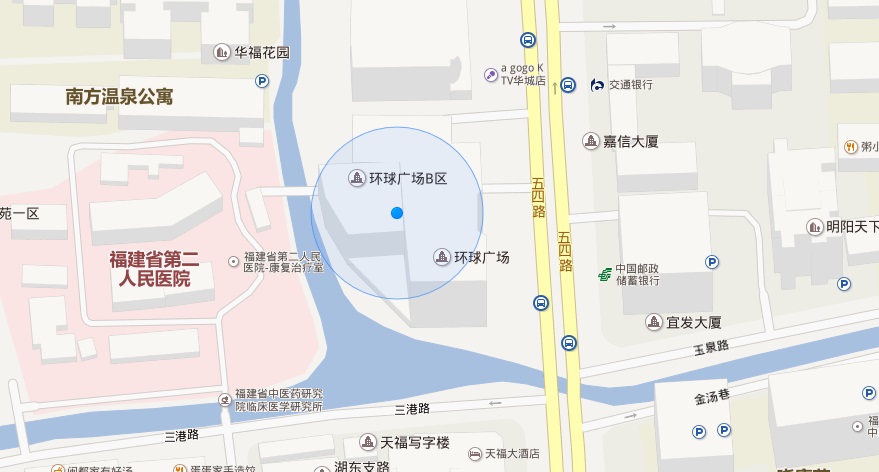Select the 环球广场B区 map marker
This screenshot has height=472, width=879.
(356, 178)
